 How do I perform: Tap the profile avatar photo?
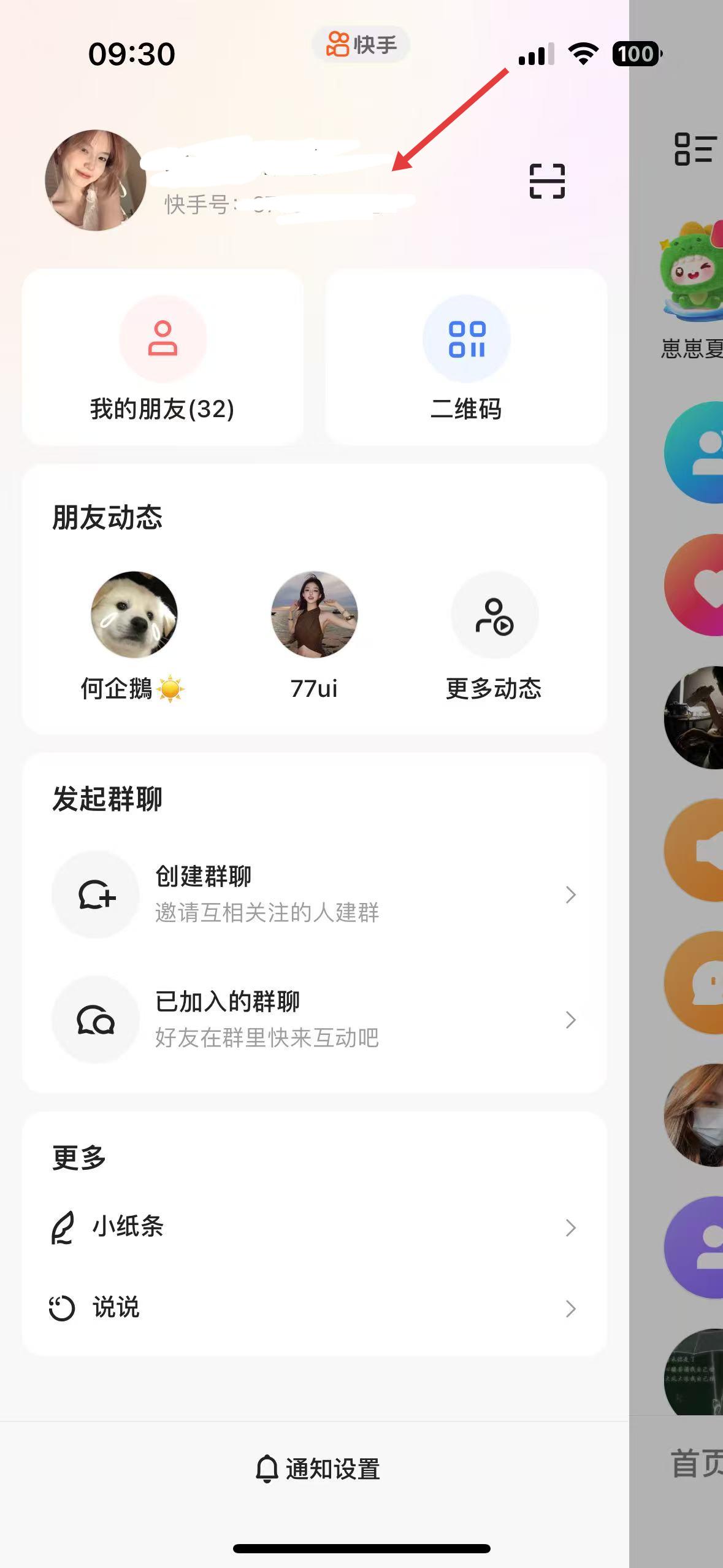click(x=95, y=180)
